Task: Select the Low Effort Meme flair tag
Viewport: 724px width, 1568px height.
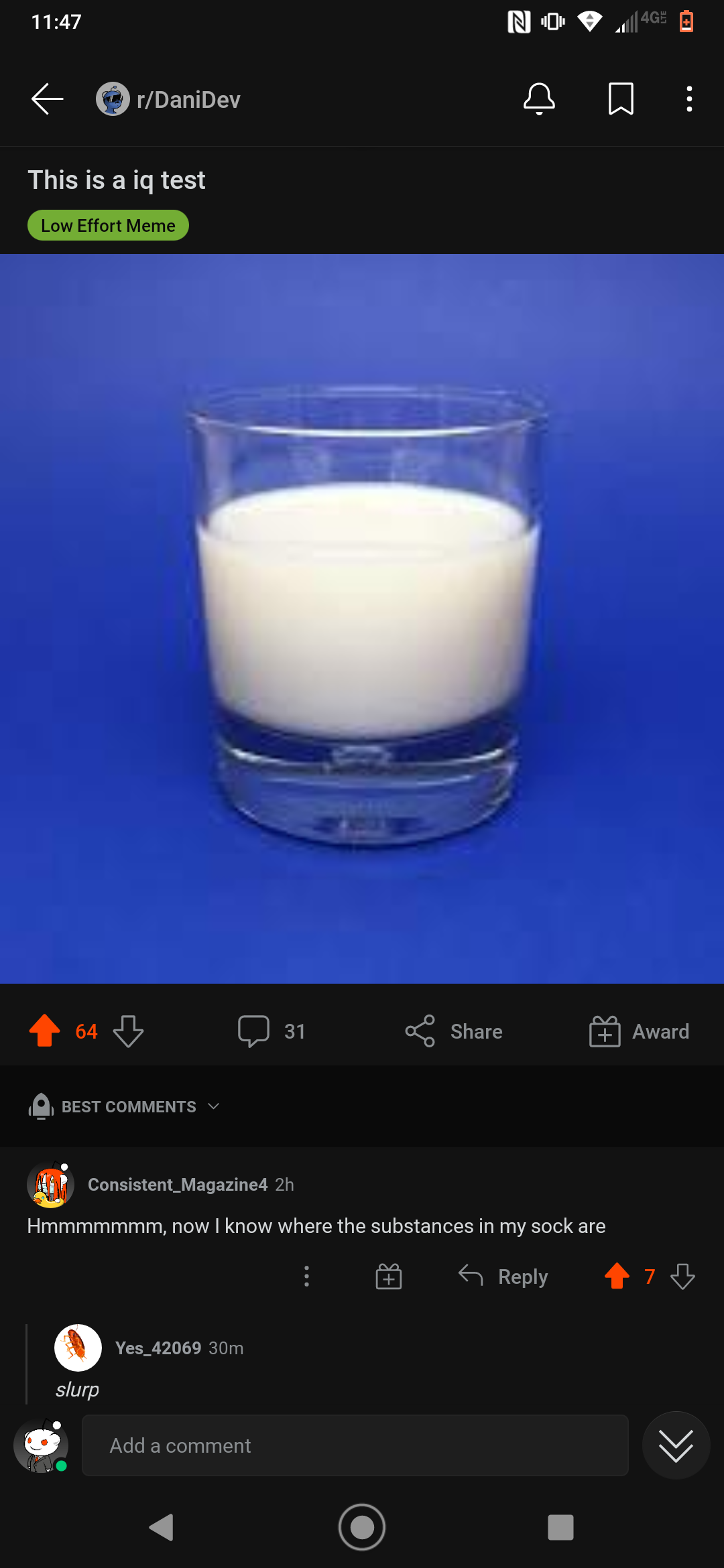Action: coord(108,225)
